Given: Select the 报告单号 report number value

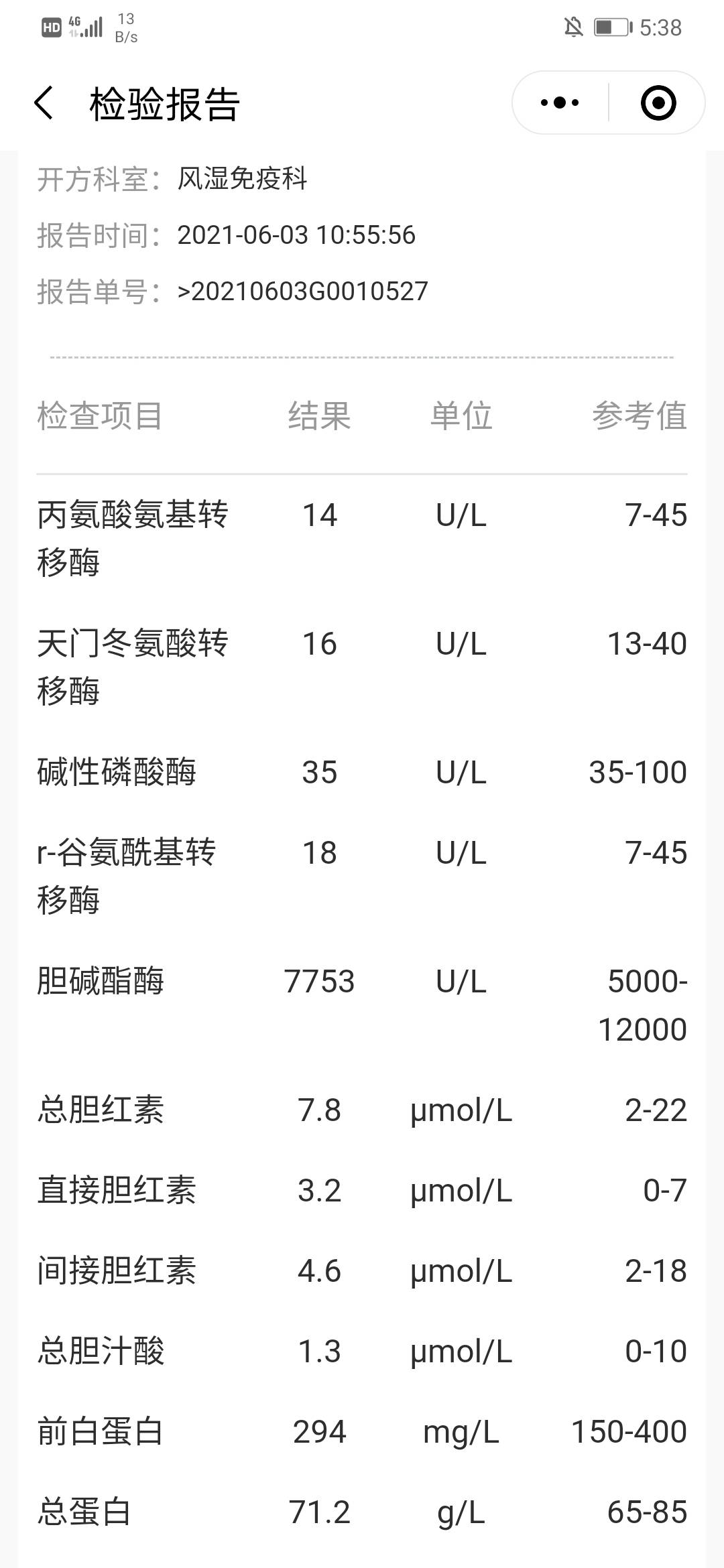Looking at the screenshot, I should pos(302,291).
